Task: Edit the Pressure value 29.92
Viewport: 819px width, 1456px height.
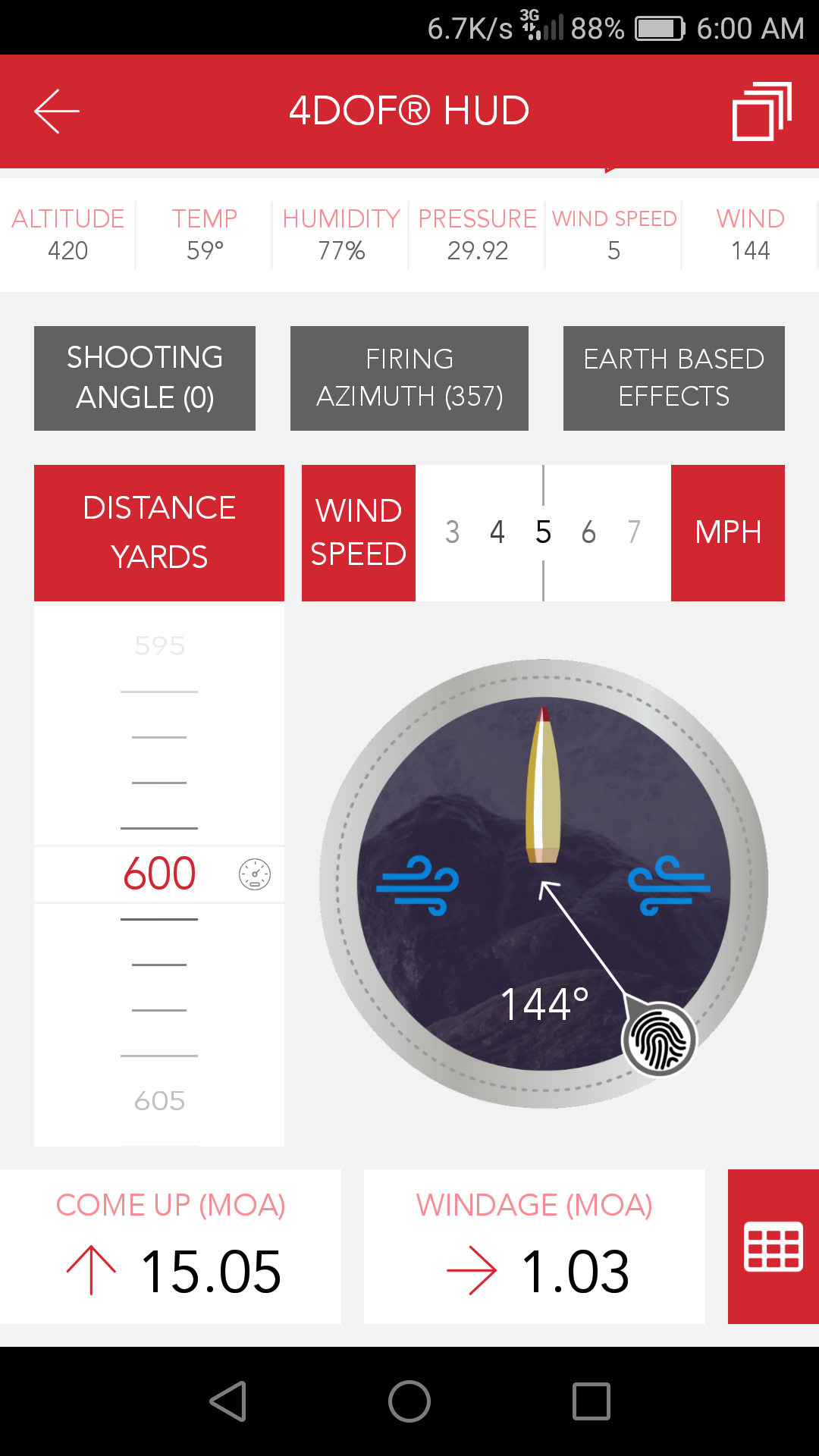Action: (478, 235)
